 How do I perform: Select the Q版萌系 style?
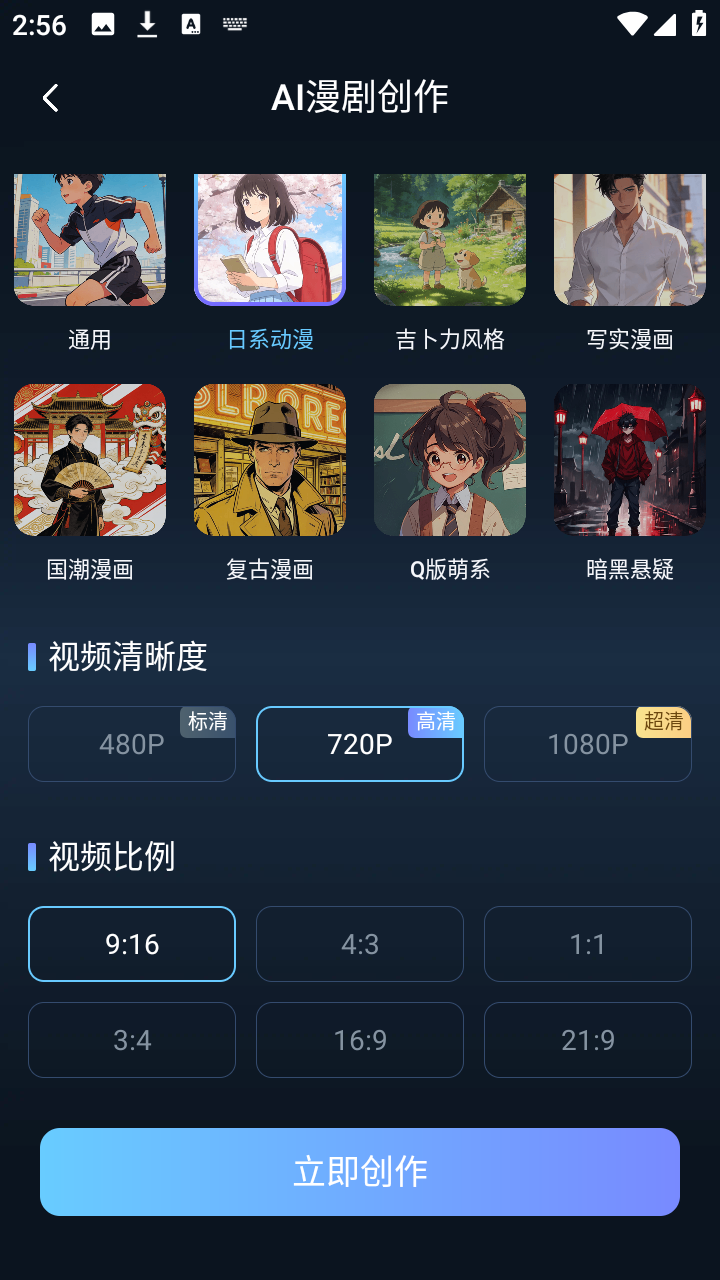(x=449, y=460)
